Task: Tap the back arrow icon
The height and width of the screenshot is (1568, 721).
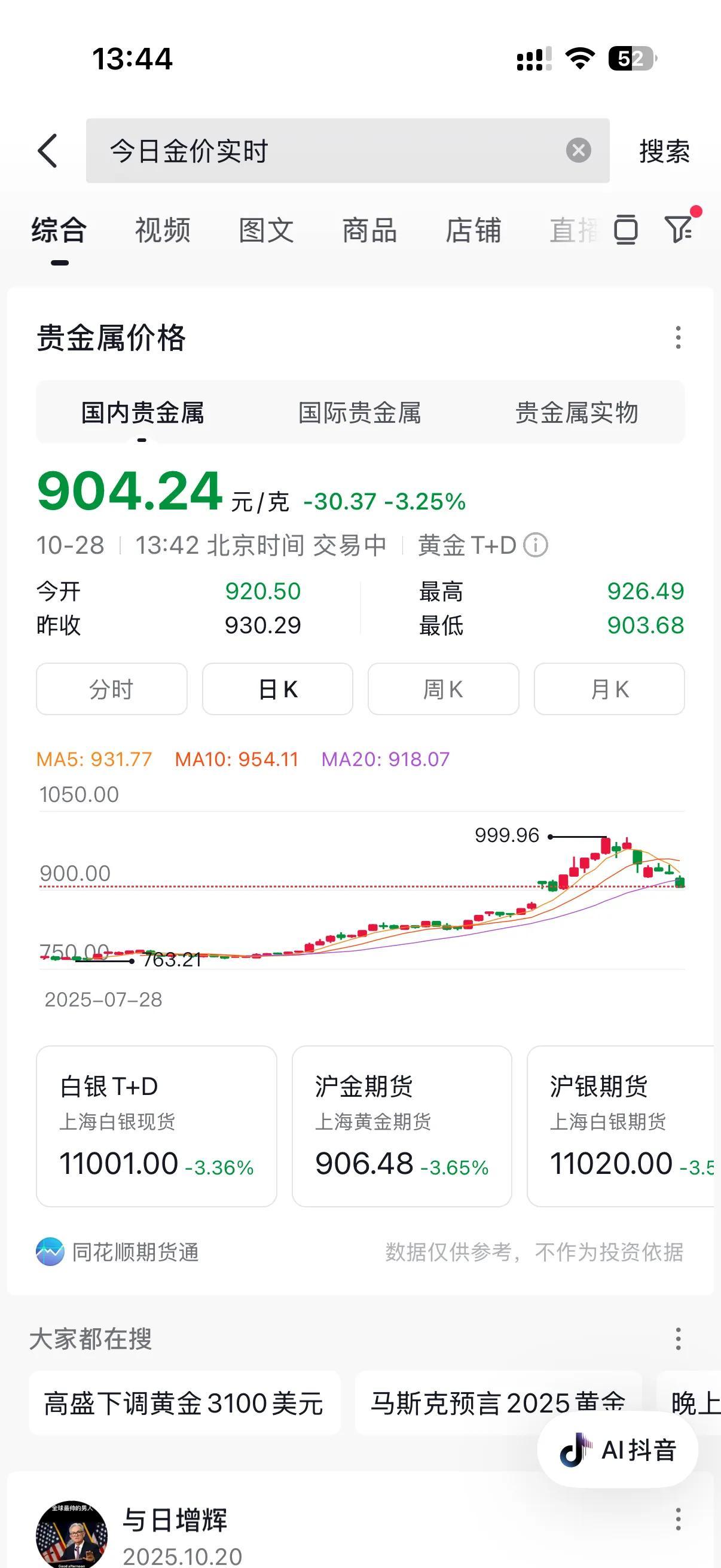Action: click(48, 150)
